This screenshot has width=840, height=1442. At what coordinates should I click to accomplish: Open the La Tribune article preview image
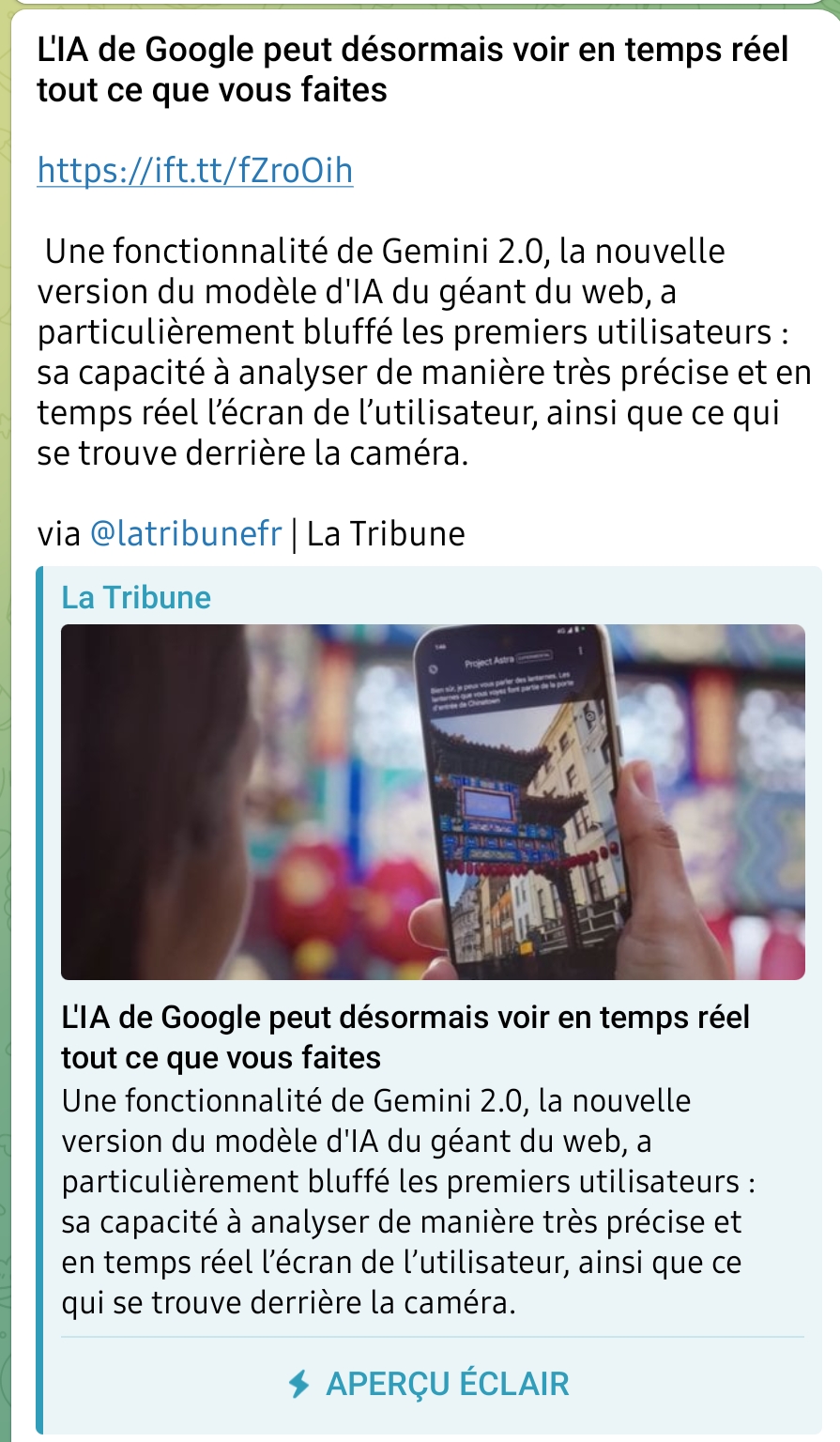433,802
